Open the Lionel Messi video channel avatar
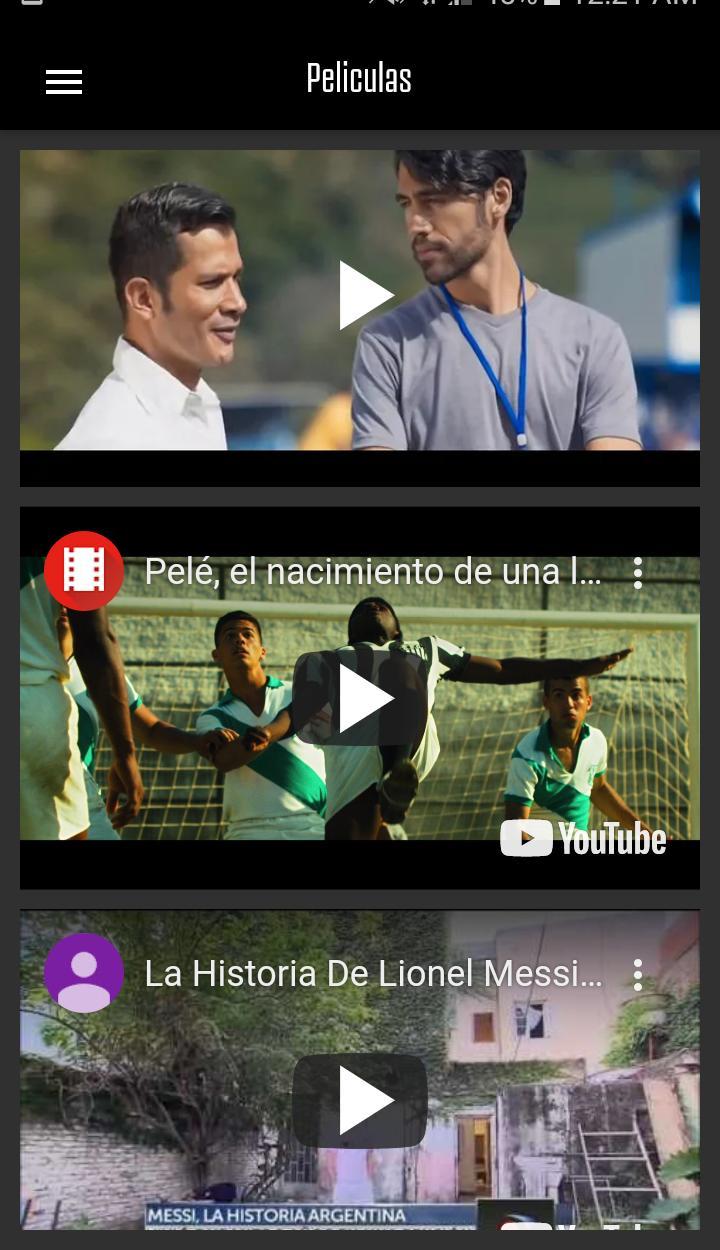 pos(84,973)
